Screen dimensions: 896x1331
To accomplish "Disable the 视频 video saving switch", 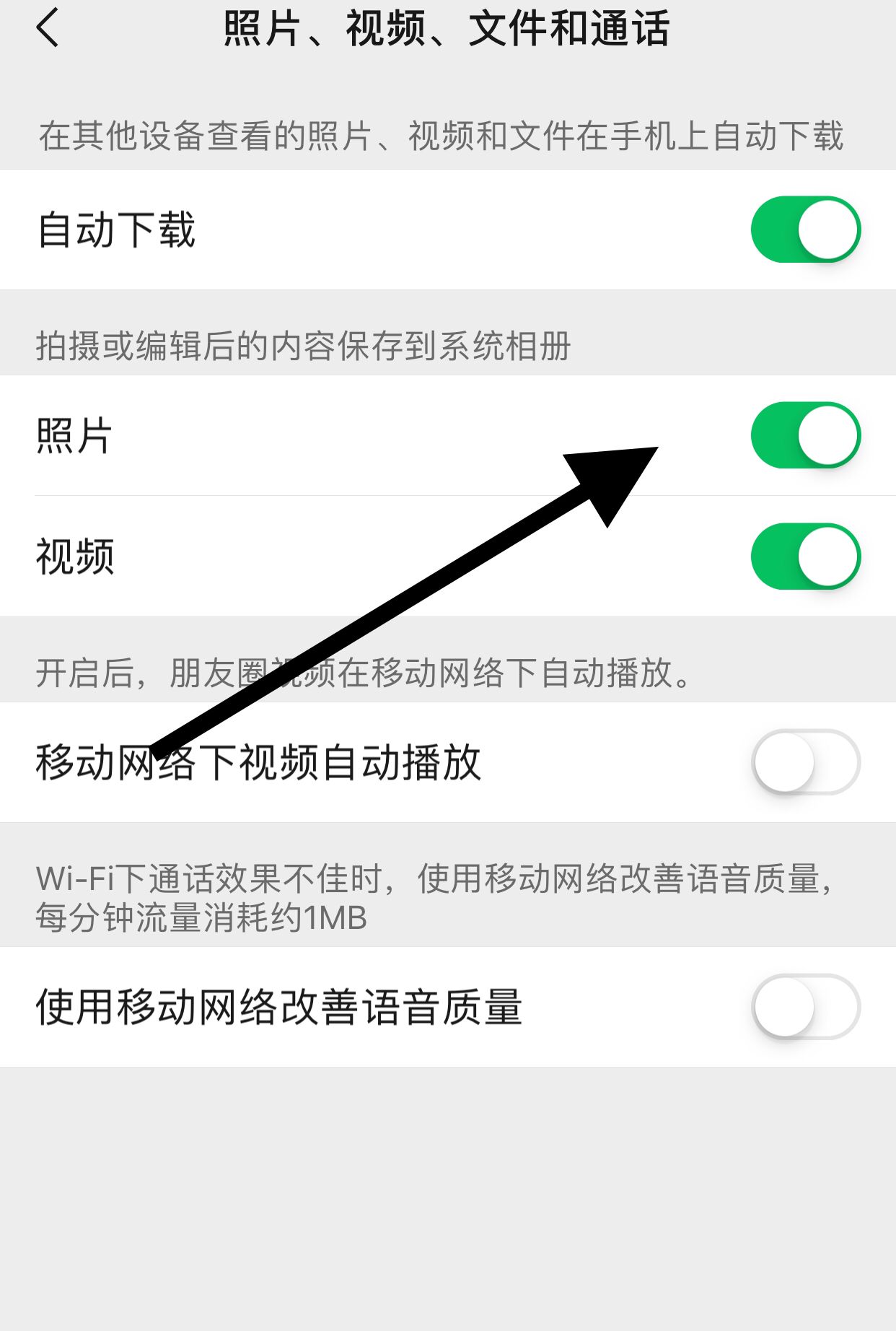I will [806, 556].
